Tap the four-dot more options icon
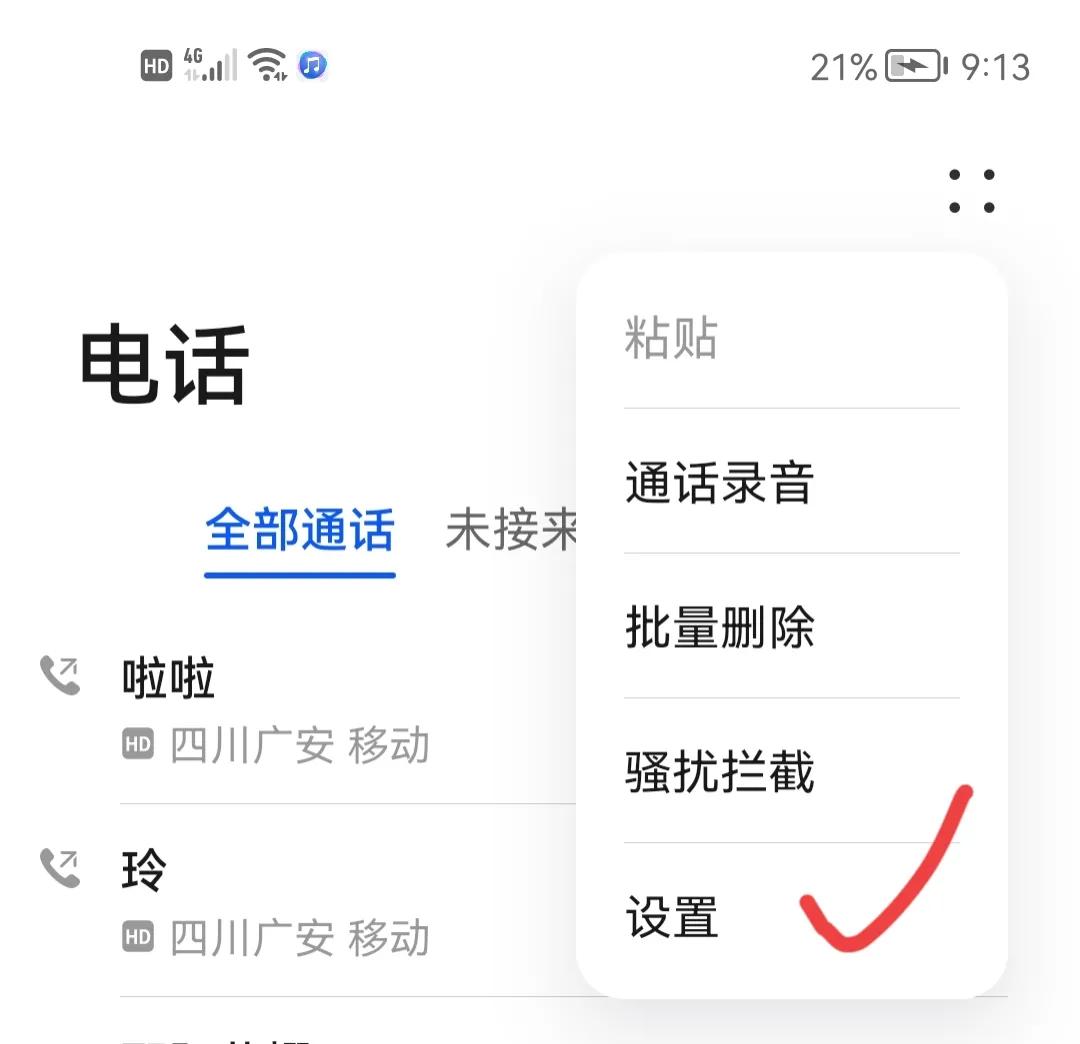1080x1044 pixels. coord(972,191)
